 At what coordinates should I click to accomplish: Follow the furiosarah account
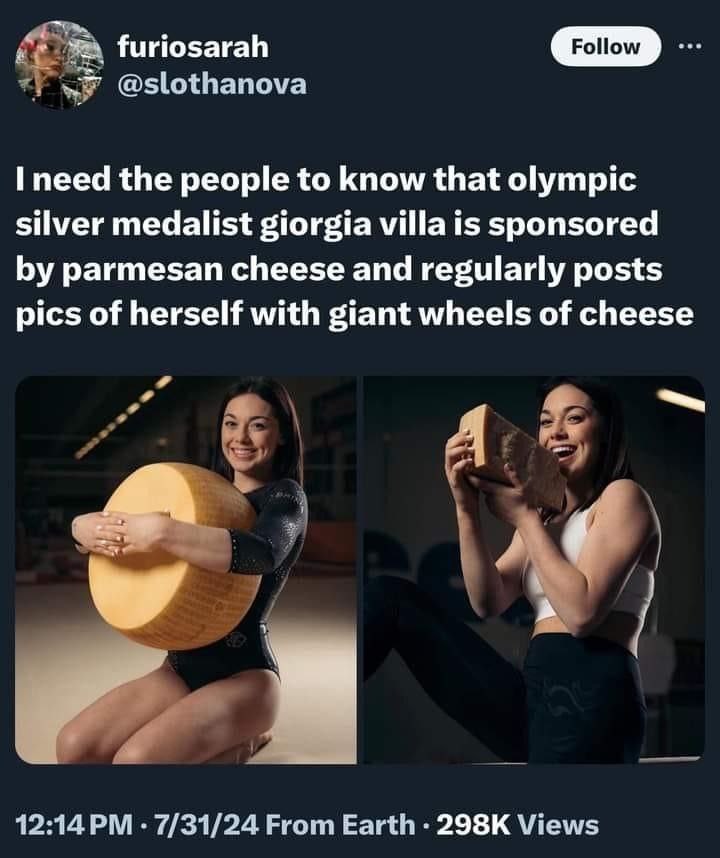pyautogui.click(x=606, y=47)
